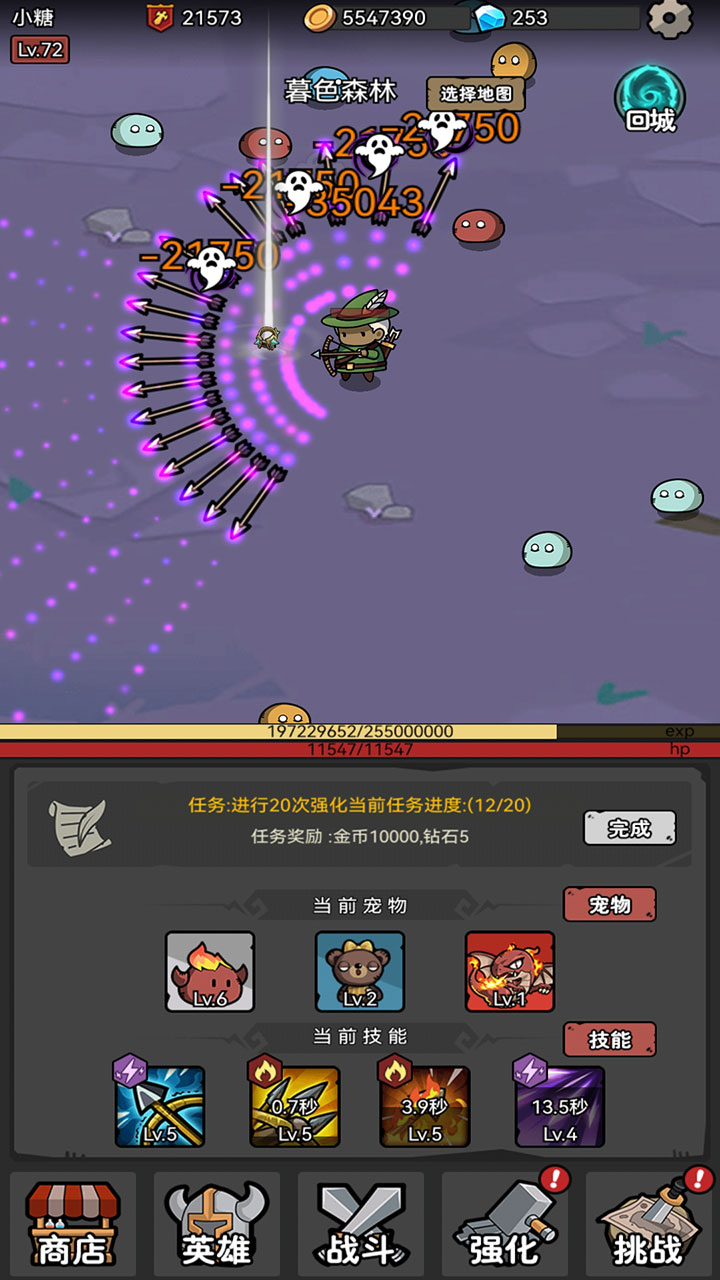Select the Lv.2 bear pet
This screenshot has height=1280, width=720.
click(360, 972)
